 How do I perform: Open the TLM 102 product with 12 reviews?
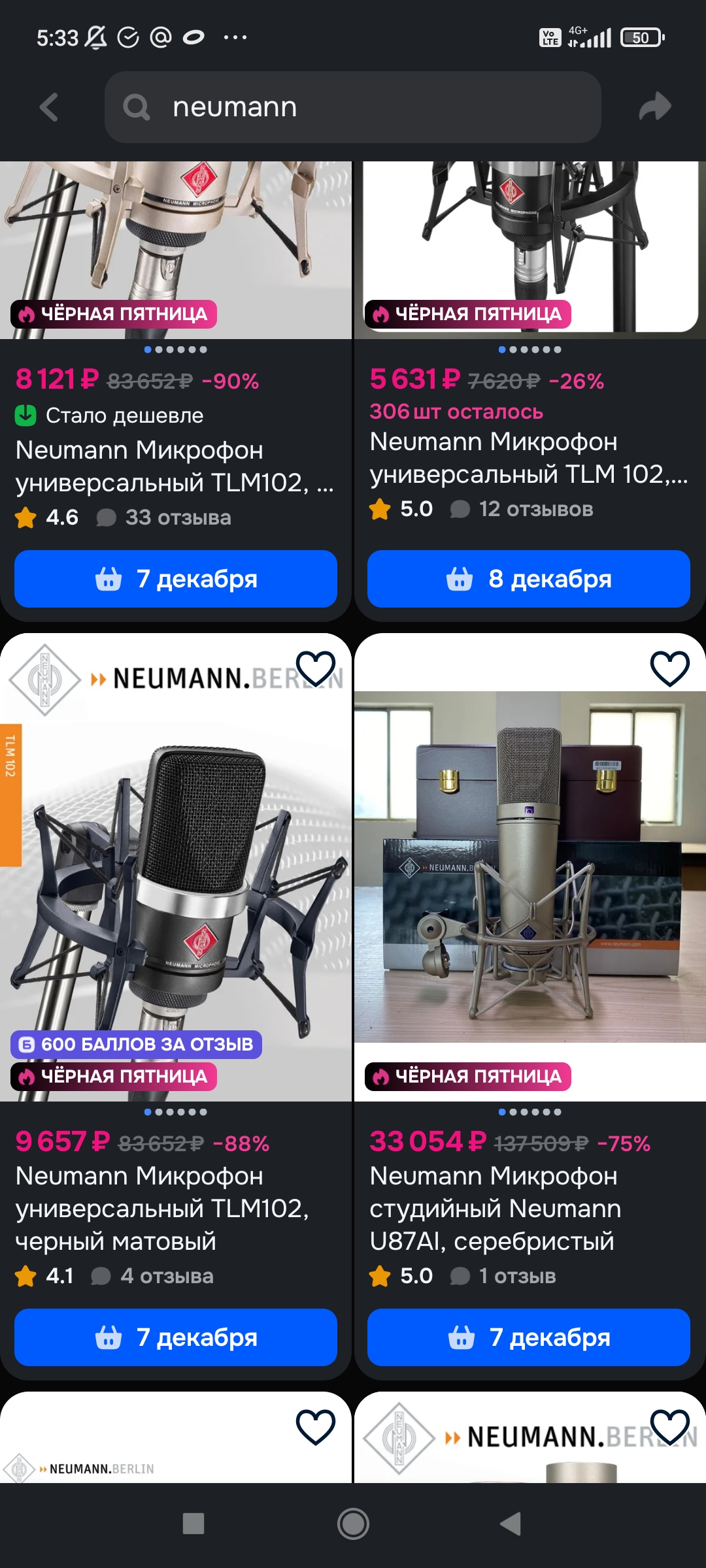pos(529,457)
